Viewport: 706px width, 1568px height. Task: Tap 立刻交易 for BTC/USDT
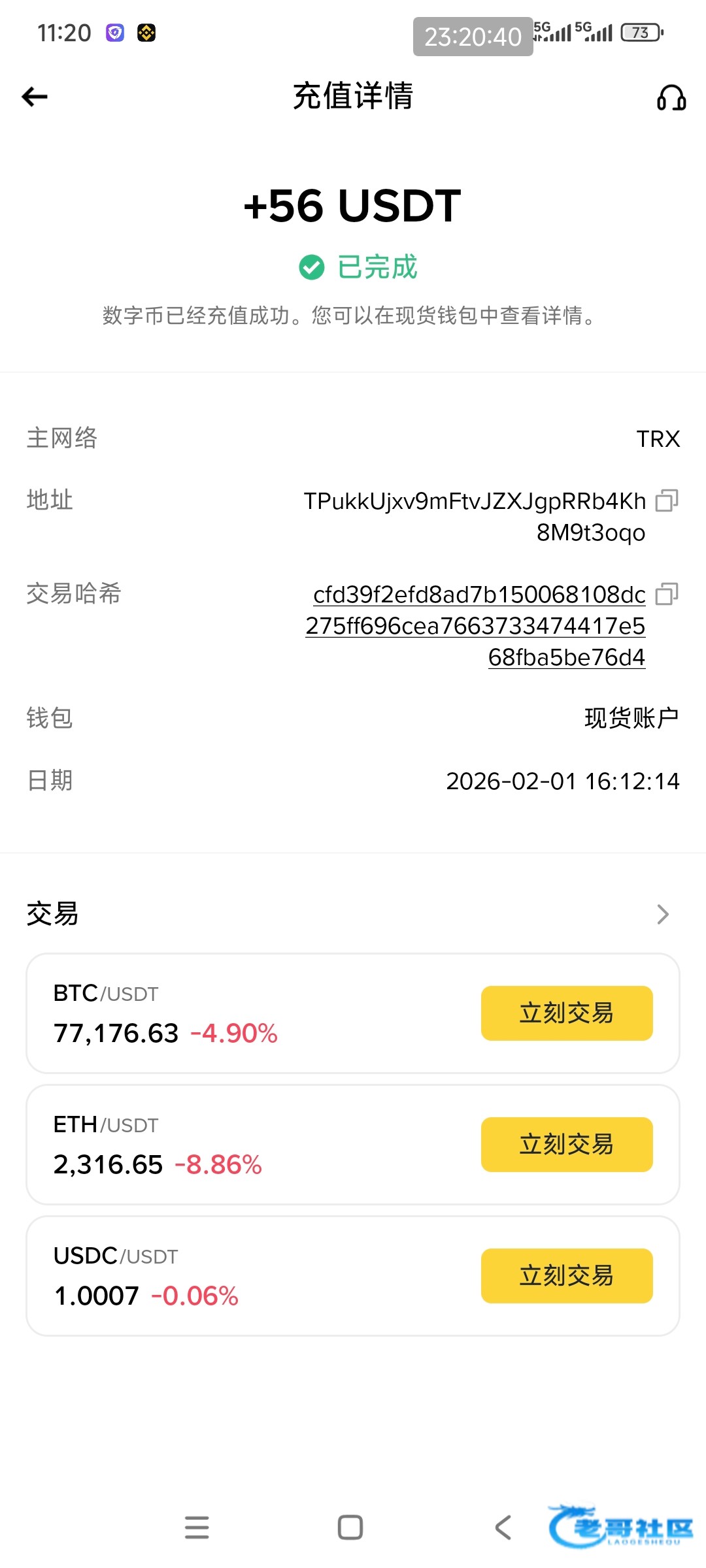coord(567,1013)
